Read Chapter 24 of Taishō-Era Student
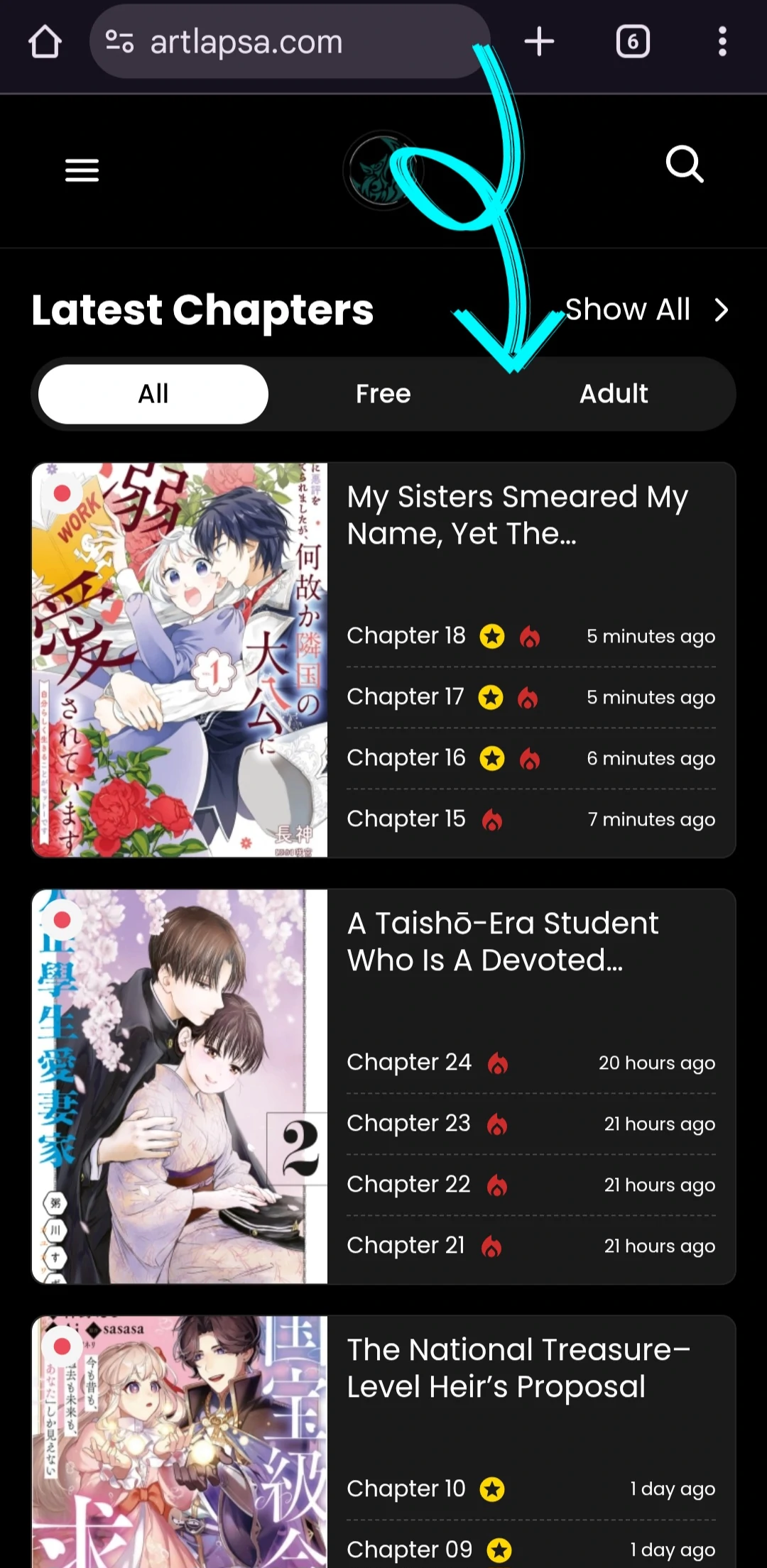This screenshot has width=767, height=1568. [x=409, y=1063]
